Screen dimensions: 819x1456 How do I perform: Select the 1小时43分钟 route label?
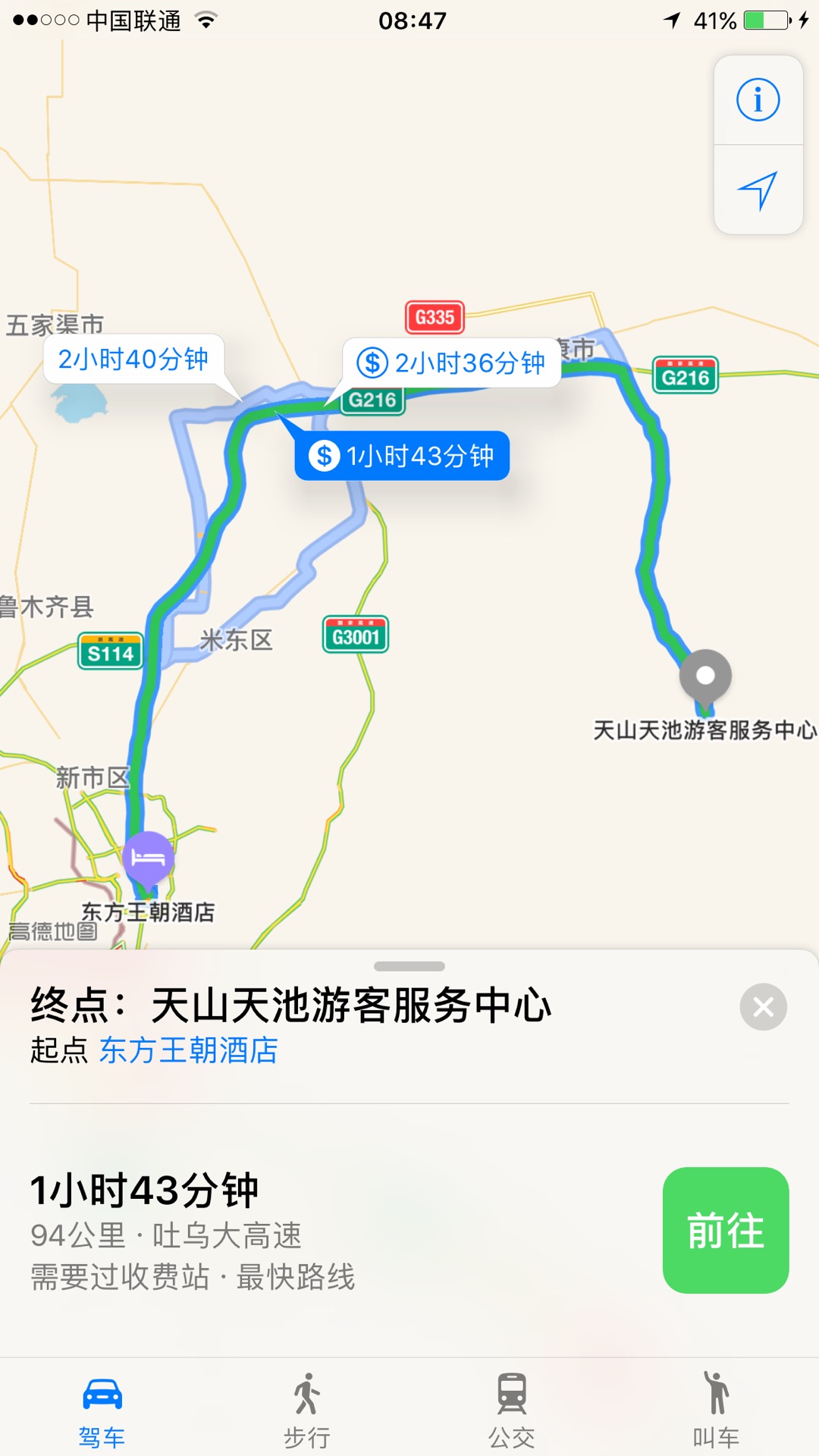[402, 456]
